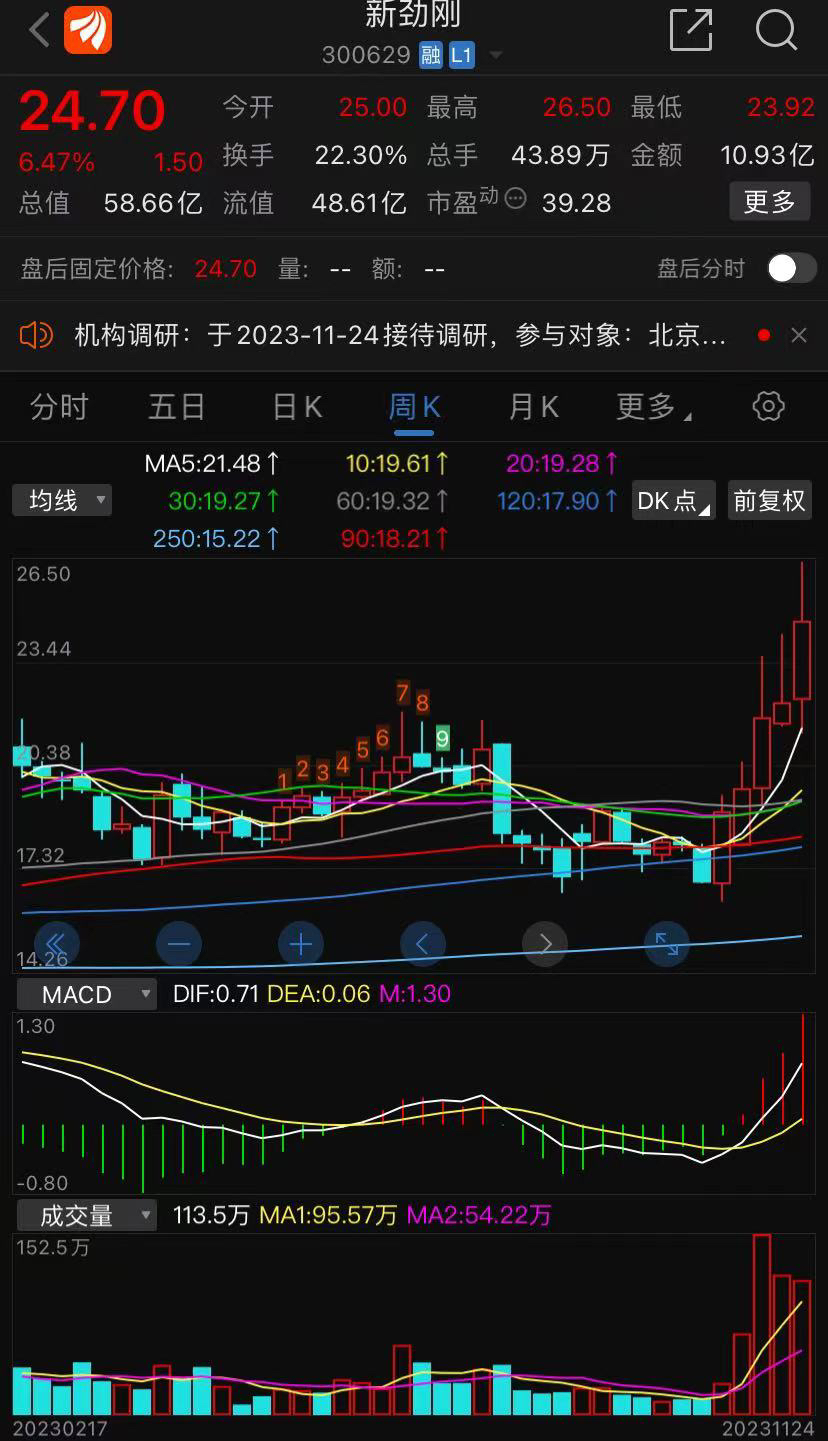Open the 均线 indicator dropdown
This screenshot has height=1441, width=828.
pos(62,500)
